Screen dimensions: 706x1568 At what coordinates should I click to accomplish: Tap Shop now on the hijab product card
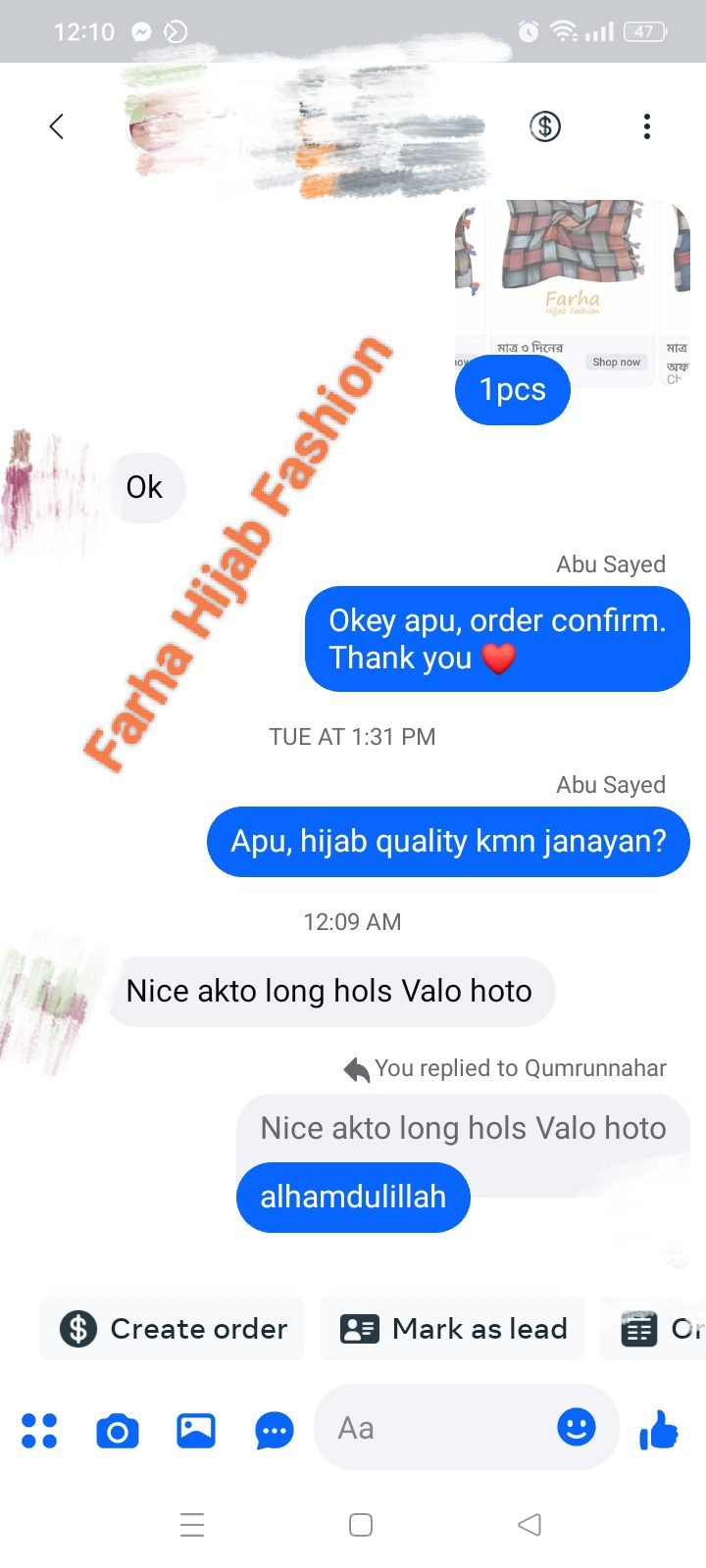point(616,362)
